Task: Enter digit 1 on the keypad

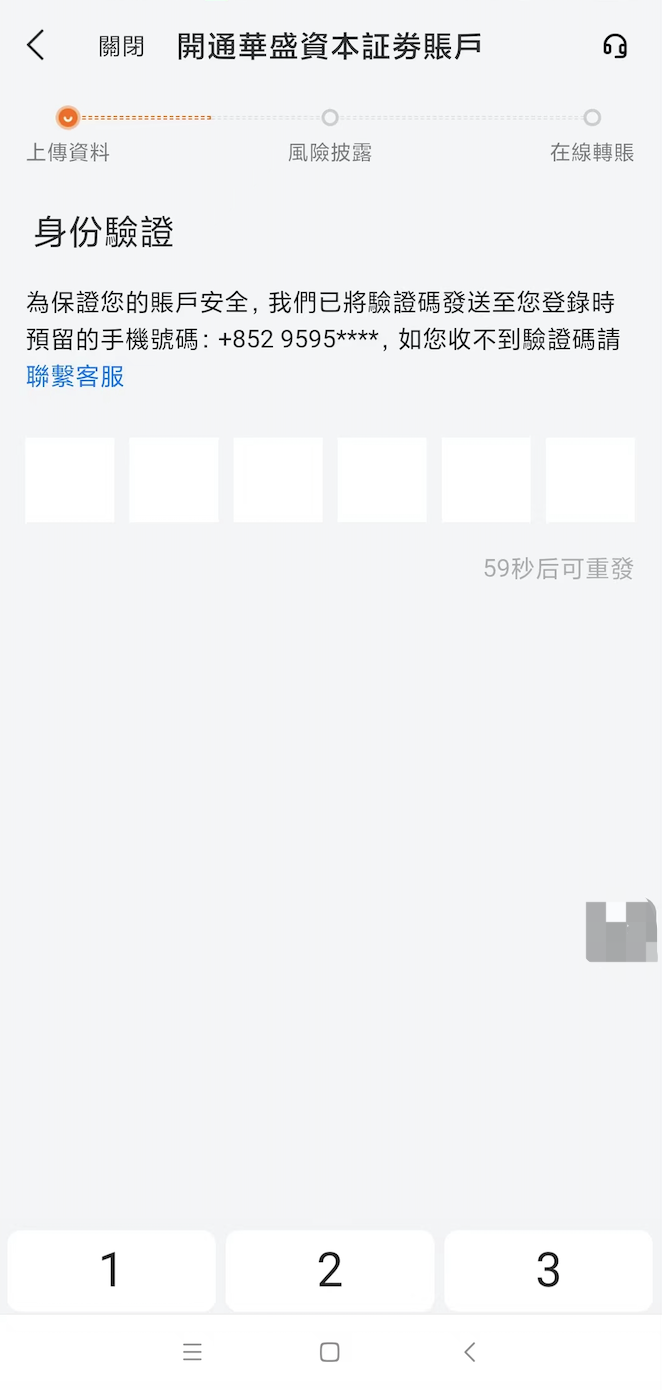Action: (111, 1270)
